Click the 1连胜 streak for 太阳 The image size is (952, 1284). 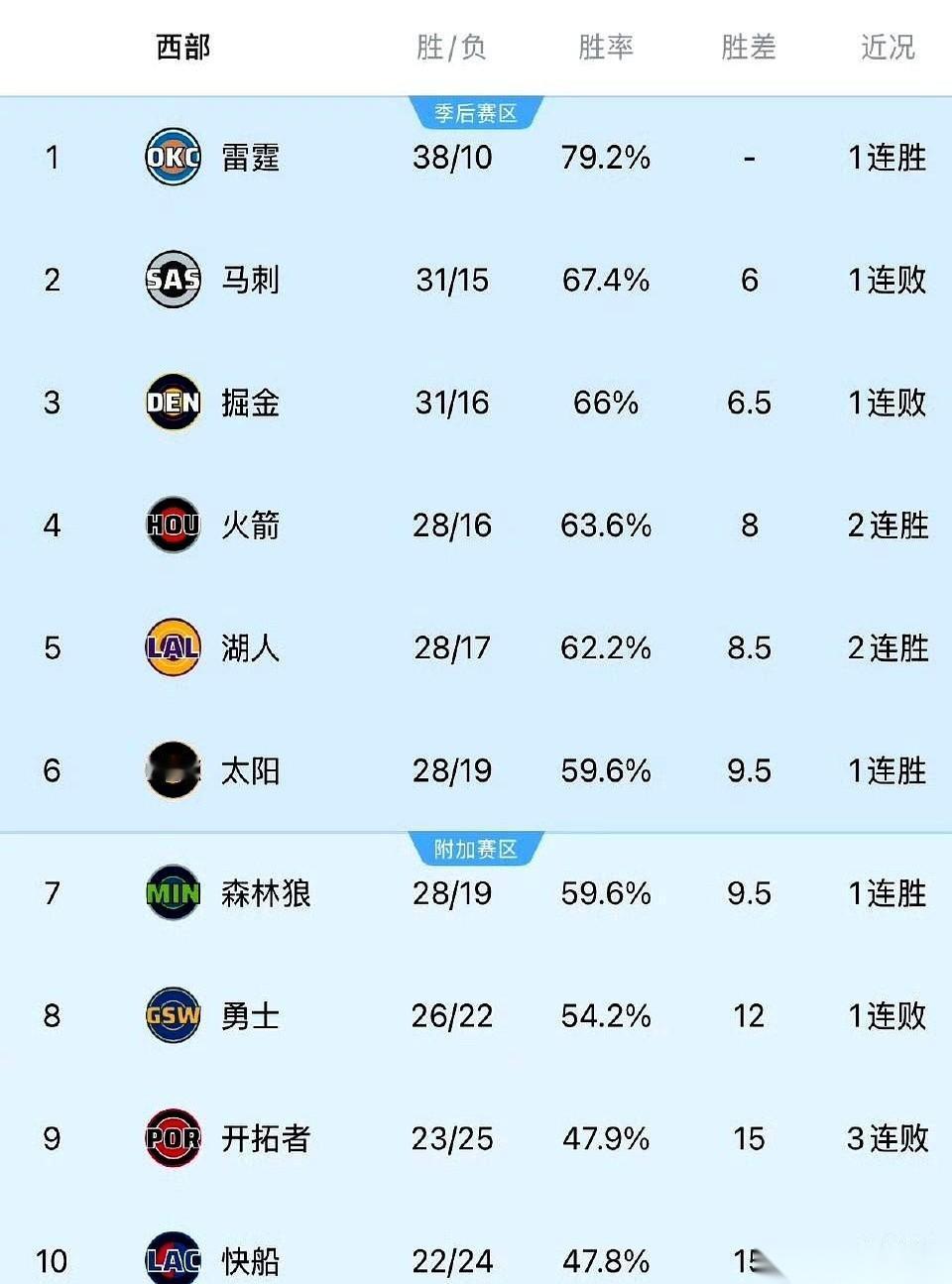[x=886, y=771]
